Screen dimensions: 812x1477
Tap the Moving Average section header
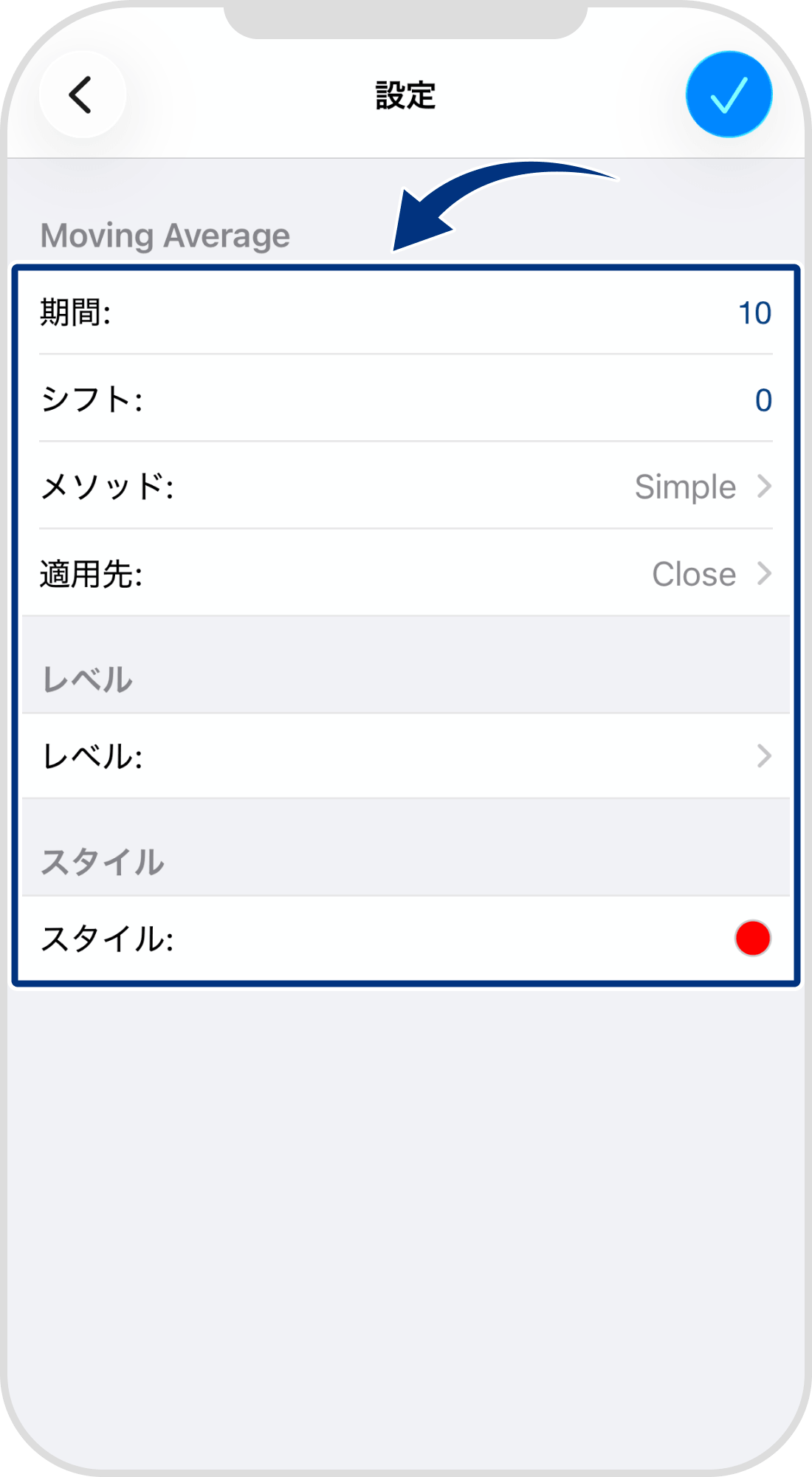pyautogui.click(x=166, y=235)
